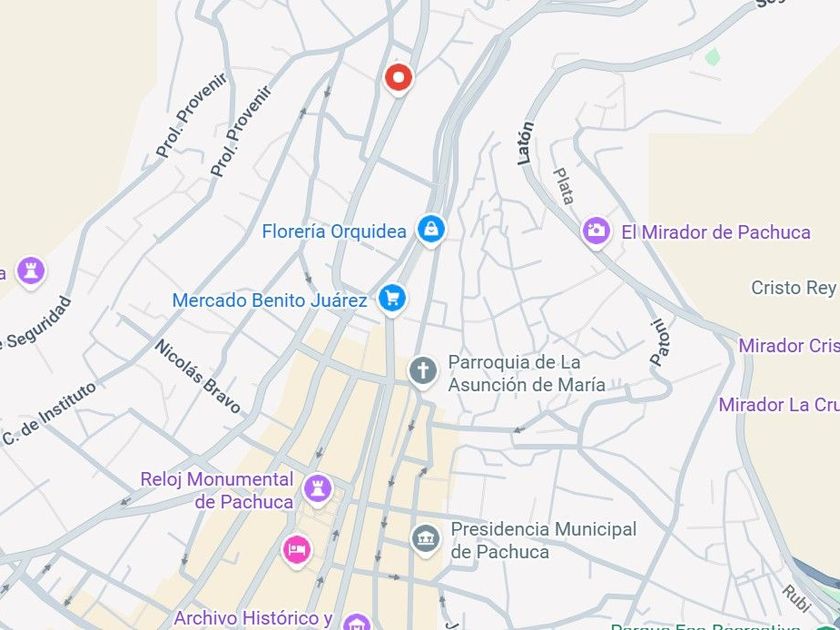The width and height of the screenshot is (840, 630).
Task: Tap the red dropped pin marker
Action: coord(398,79)
